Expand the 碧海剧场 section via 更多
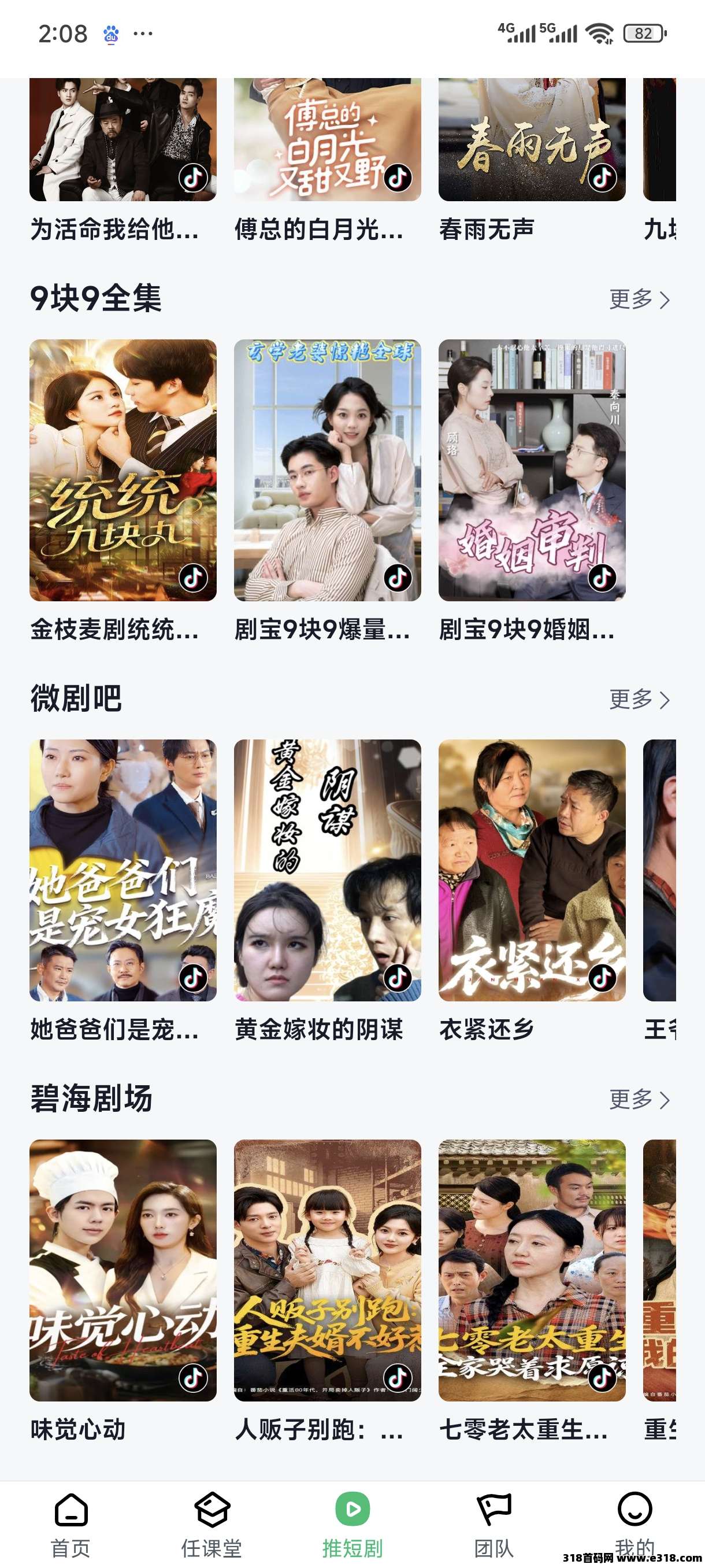Viewport: 705px width, 1568px height. pos(639,1099)
